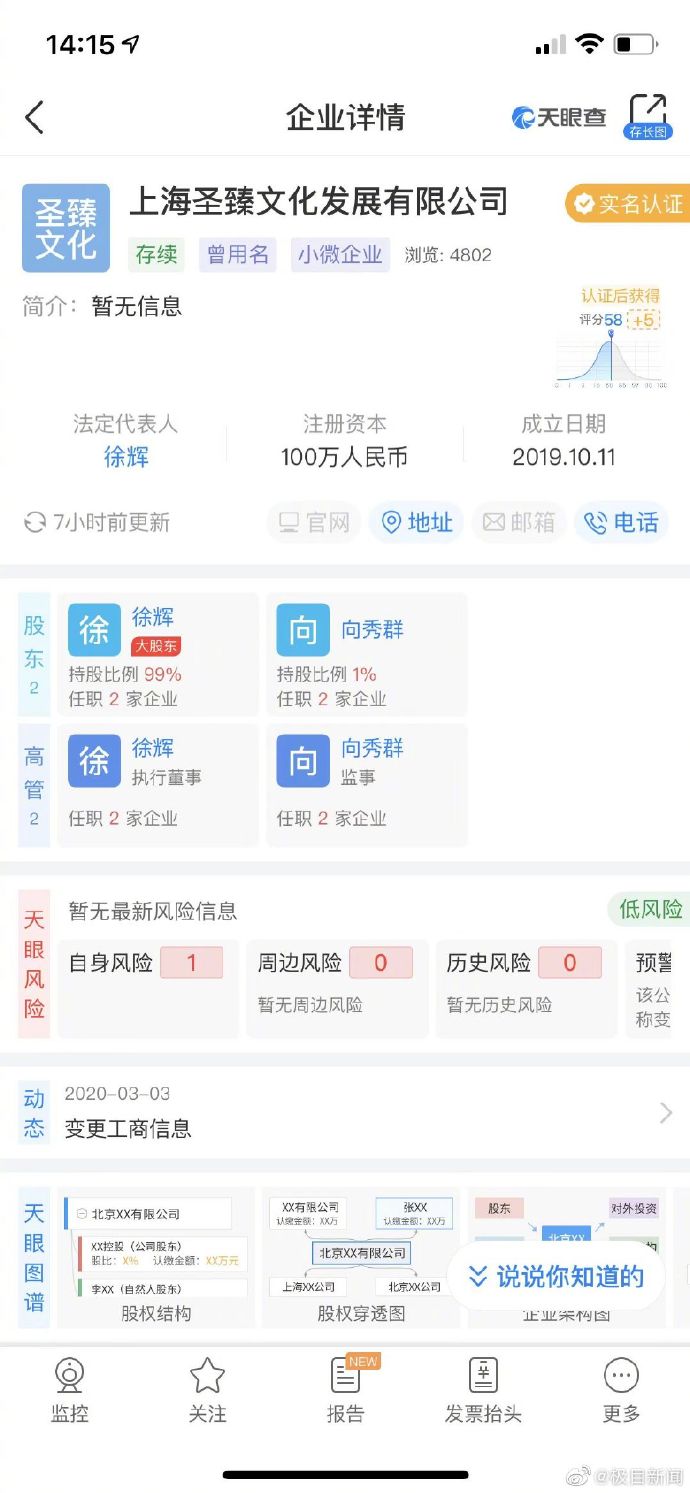The width and height of the screenshot is (690, 1493).
Task: Follow the company with 关注
Action: 207,1390
